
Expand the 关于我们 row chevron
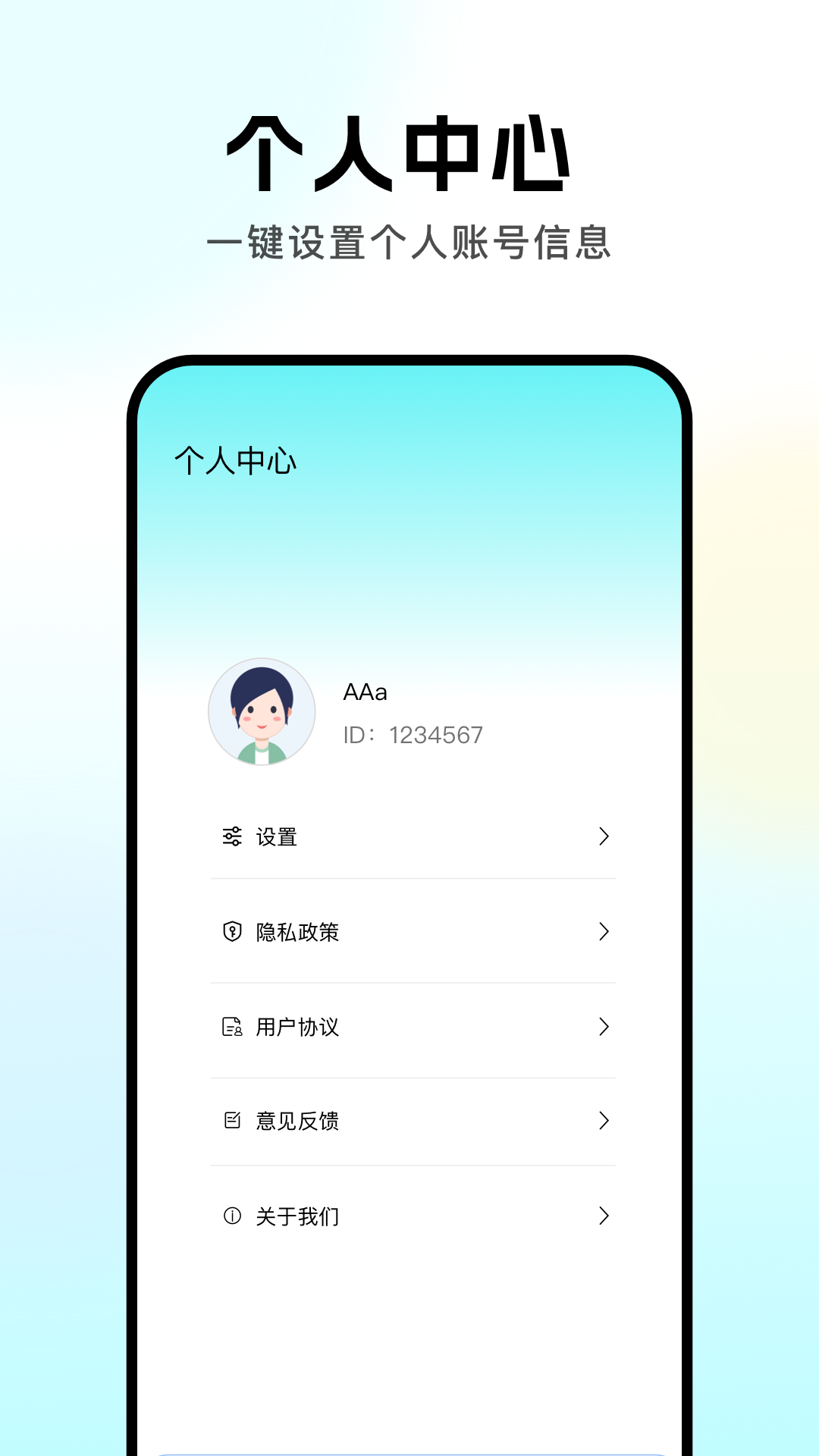604,1216
